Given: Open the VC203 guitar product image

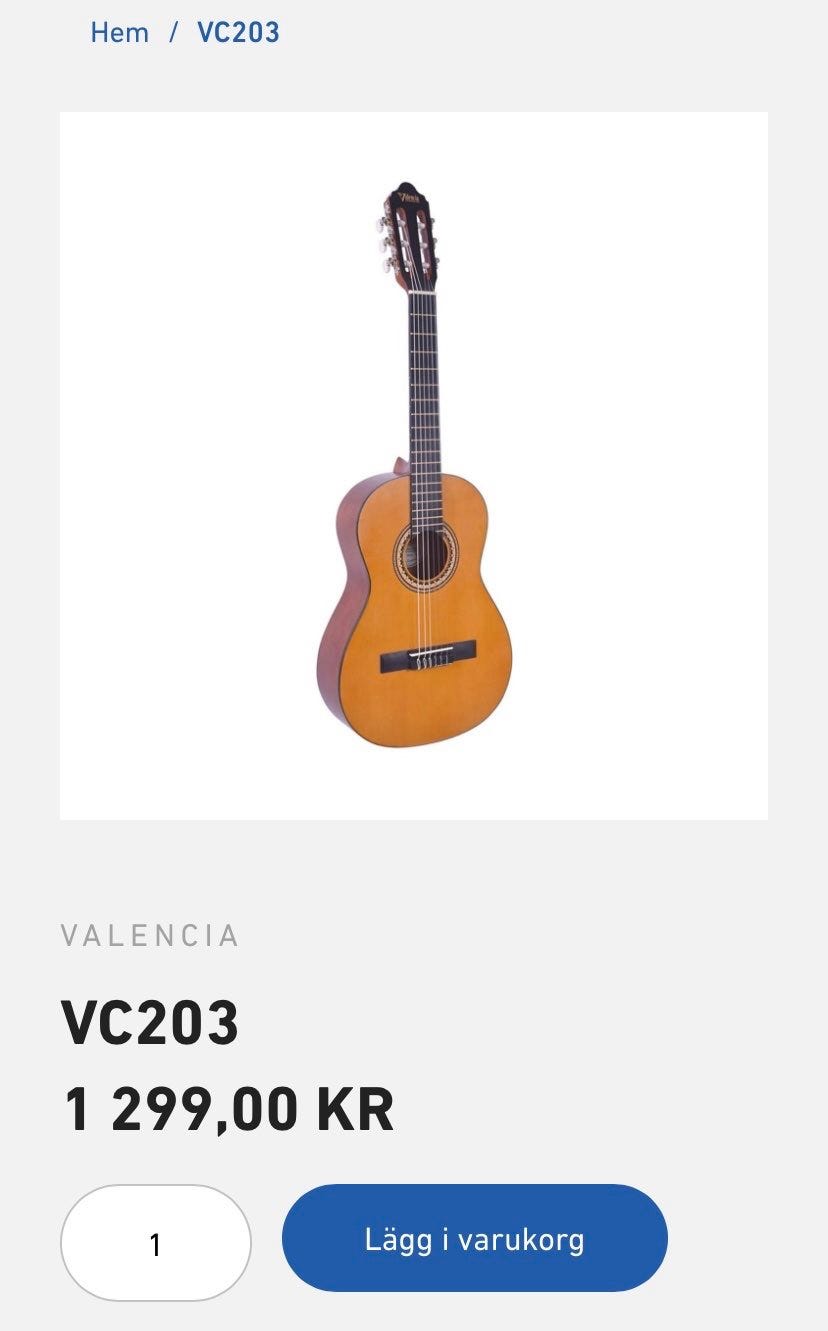Looking at the screenshot, I should point(414,466).
